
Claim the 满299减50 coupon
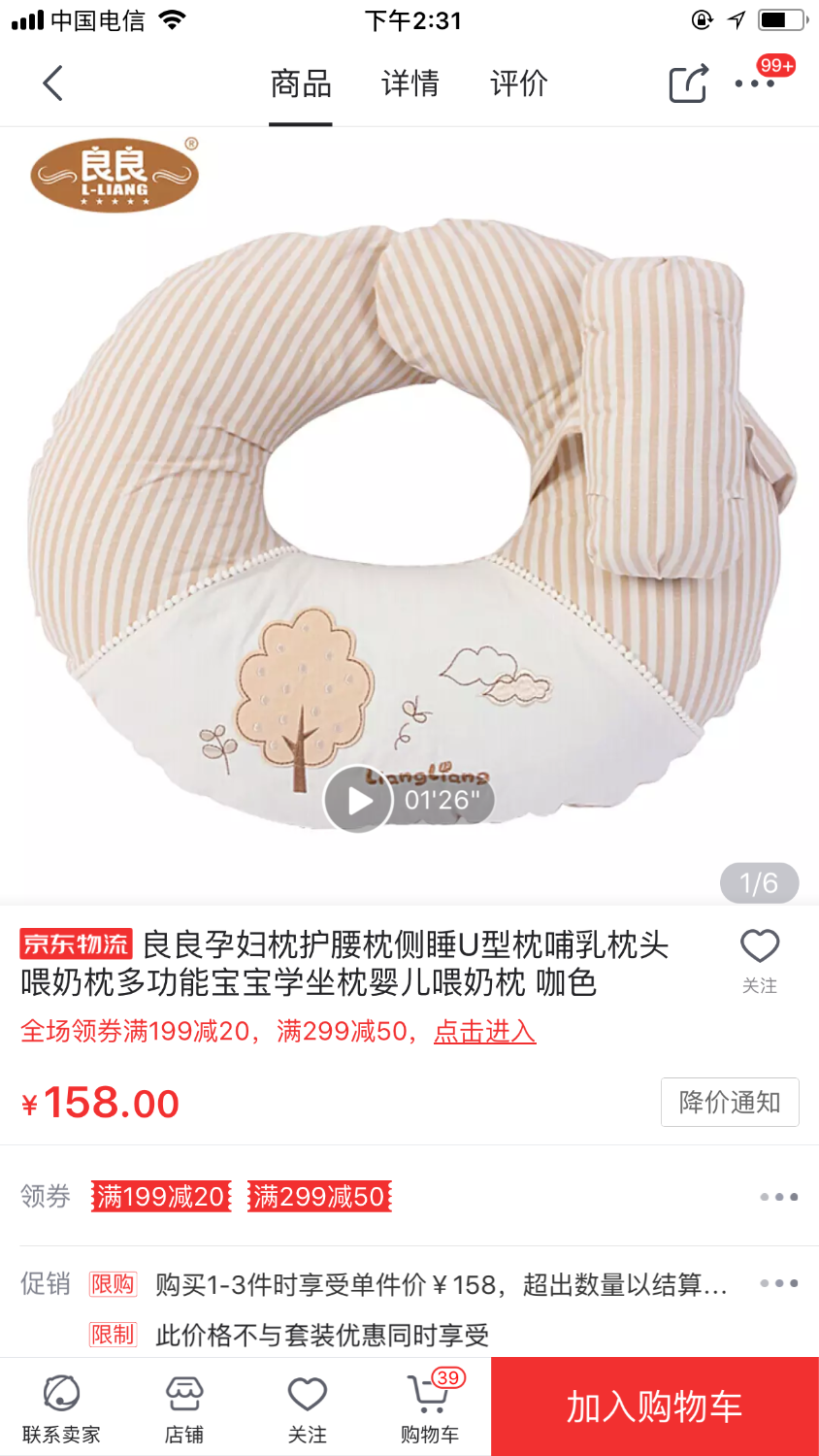point(319,1196)
